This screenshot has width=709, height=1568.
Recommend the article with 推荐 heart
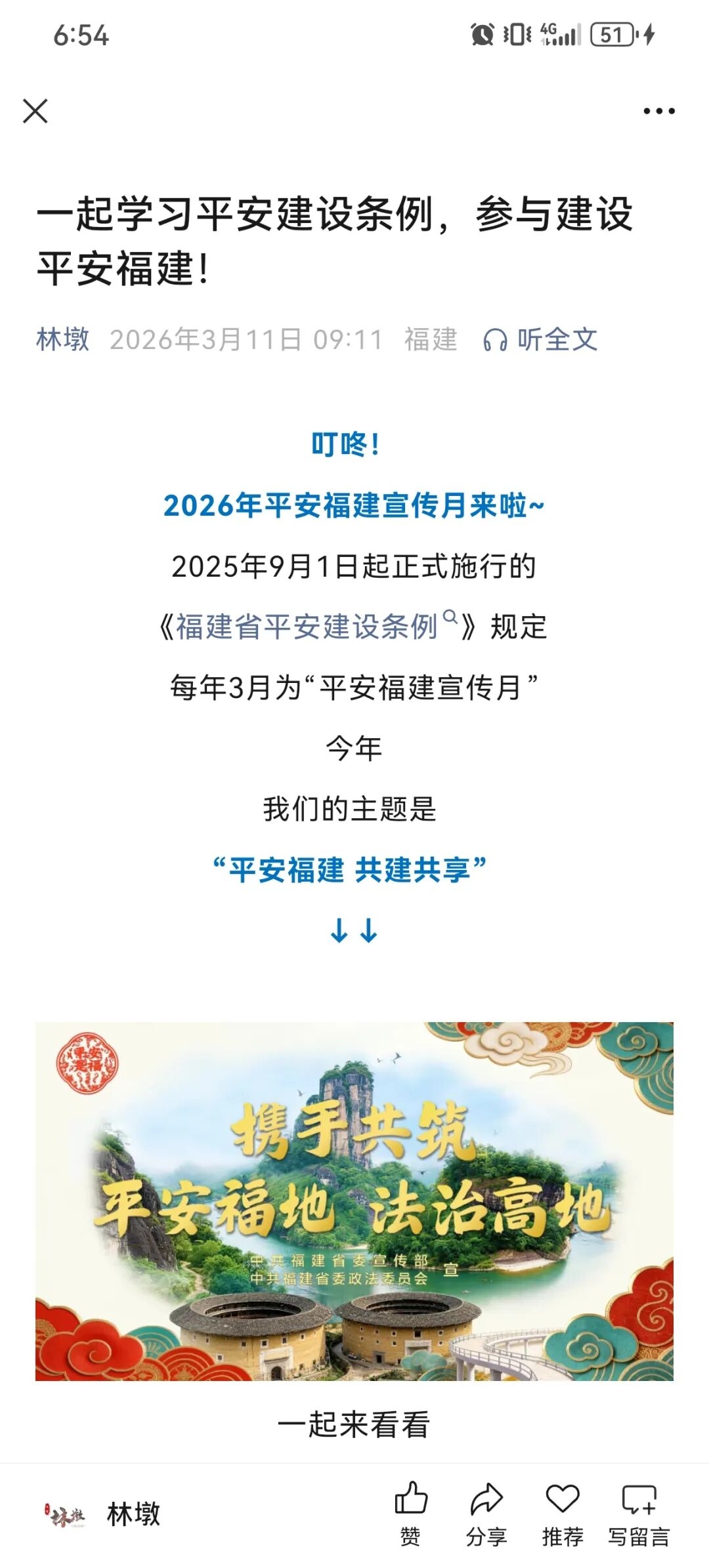click(x=563, y=1513)
